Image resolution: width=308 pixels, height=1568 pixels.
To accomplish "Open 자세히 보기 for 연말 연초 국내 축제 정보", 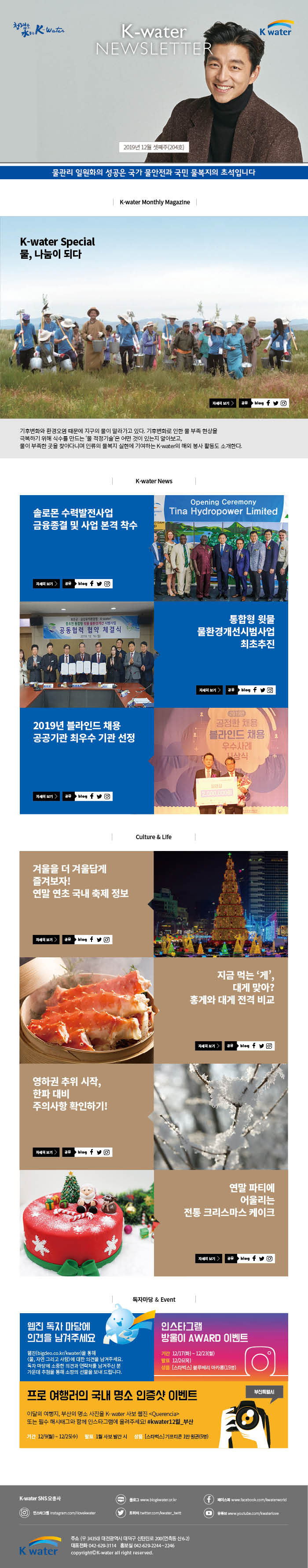I will pyautogui.click(x=46, y=939).
